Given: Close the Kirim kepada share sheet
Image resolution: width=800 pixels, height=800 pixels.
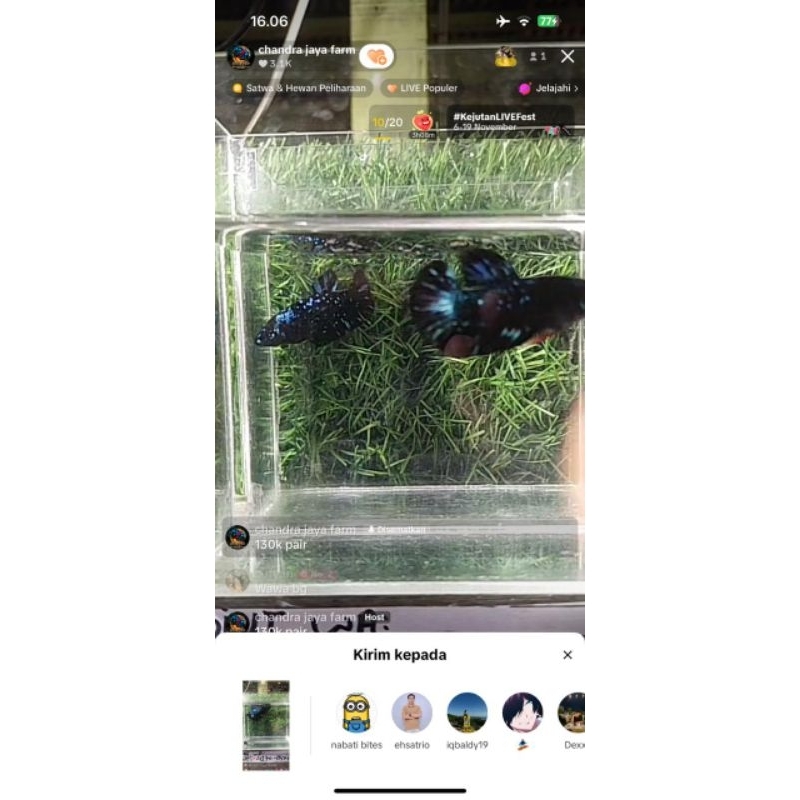Looking at the screenshot, I should click(x=567, y=655).
